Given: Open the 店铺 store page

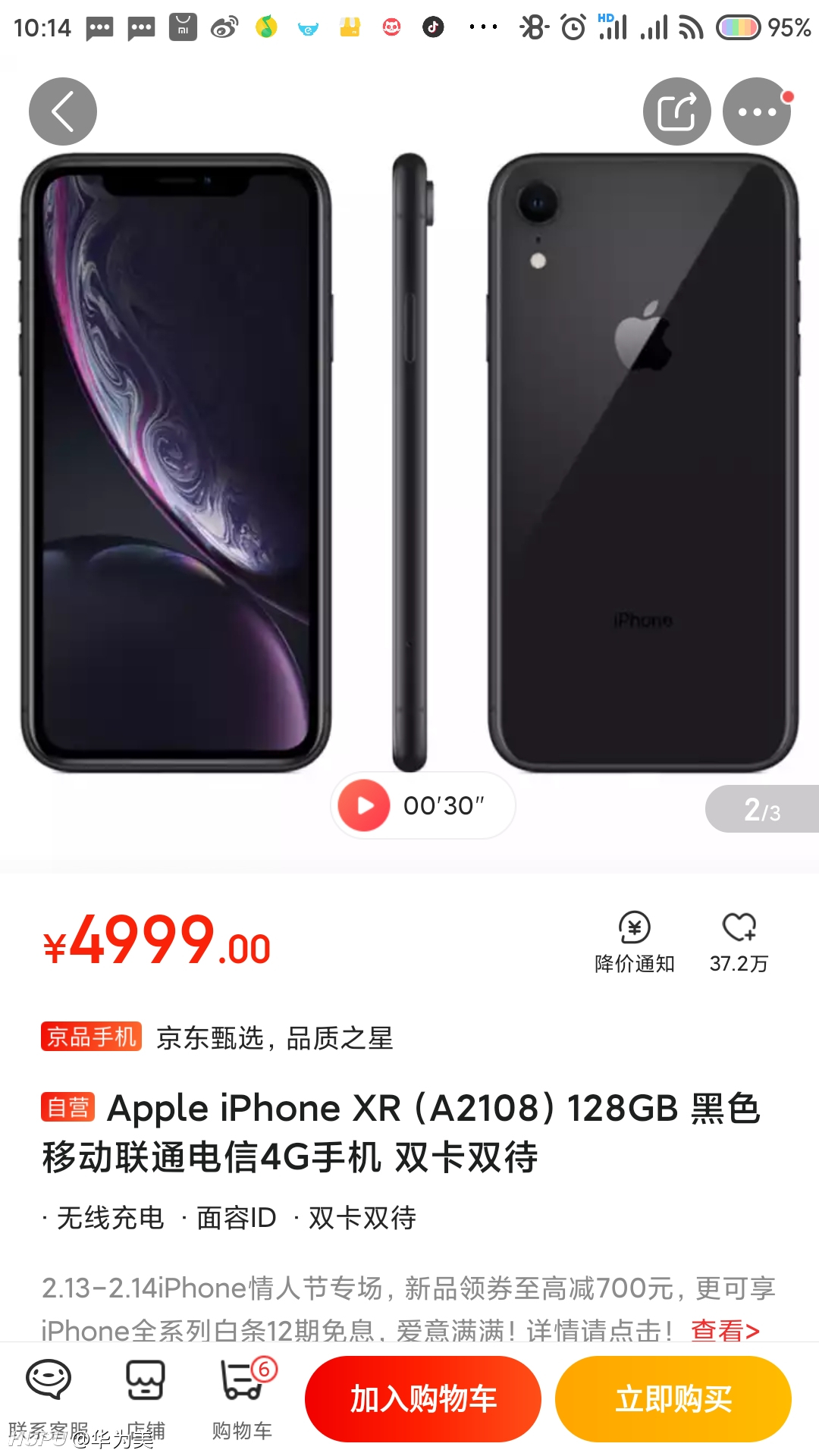Looking at the screenshot, I should [145, 1399].
